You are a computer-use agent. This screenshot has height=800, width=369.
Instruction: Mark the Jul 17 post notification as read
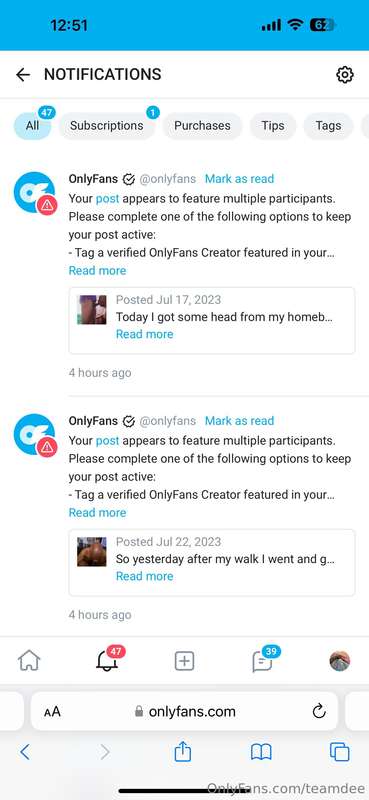(x=239, y=179)
